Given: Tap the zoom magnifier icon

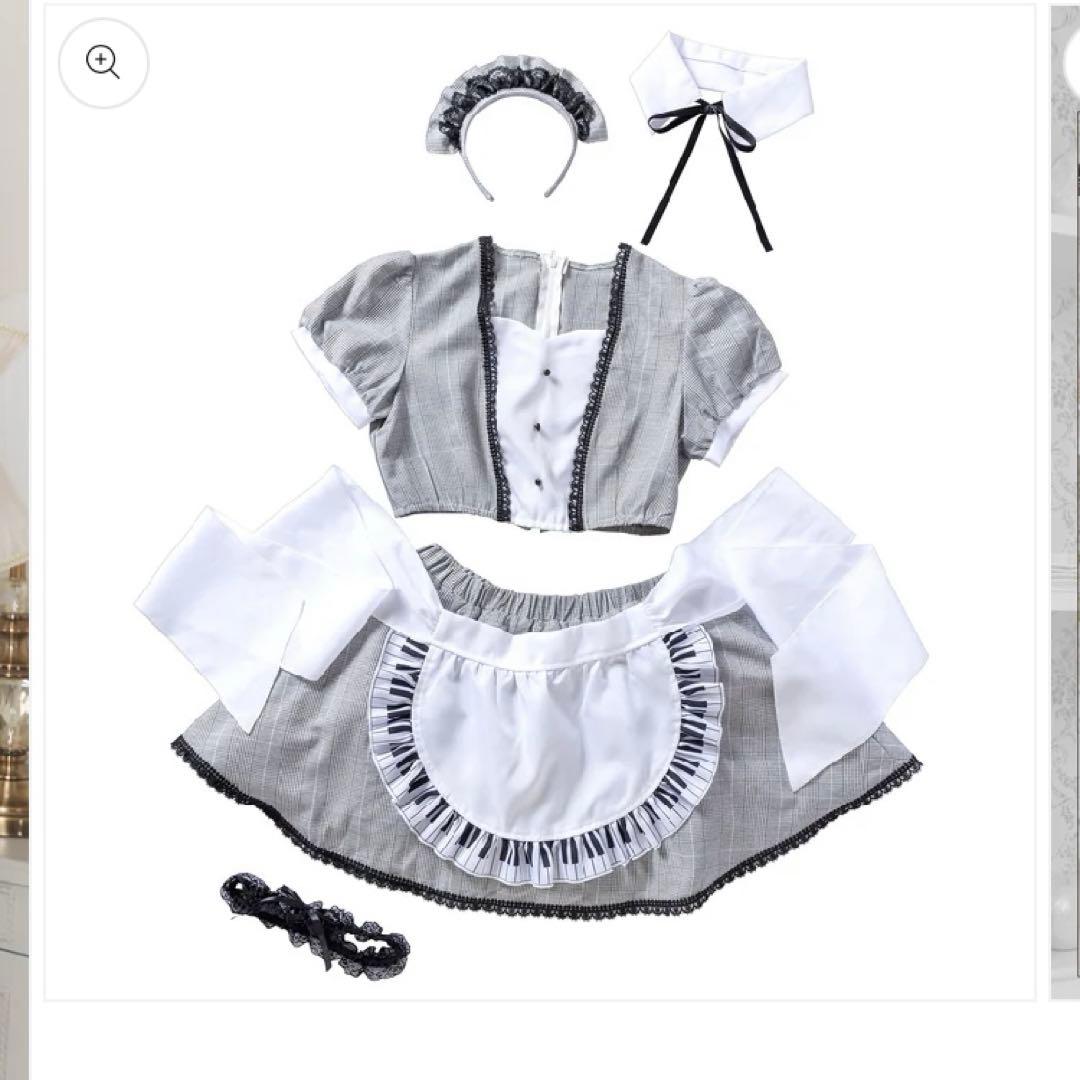Looking at the screenshot, I should (103, 62).
